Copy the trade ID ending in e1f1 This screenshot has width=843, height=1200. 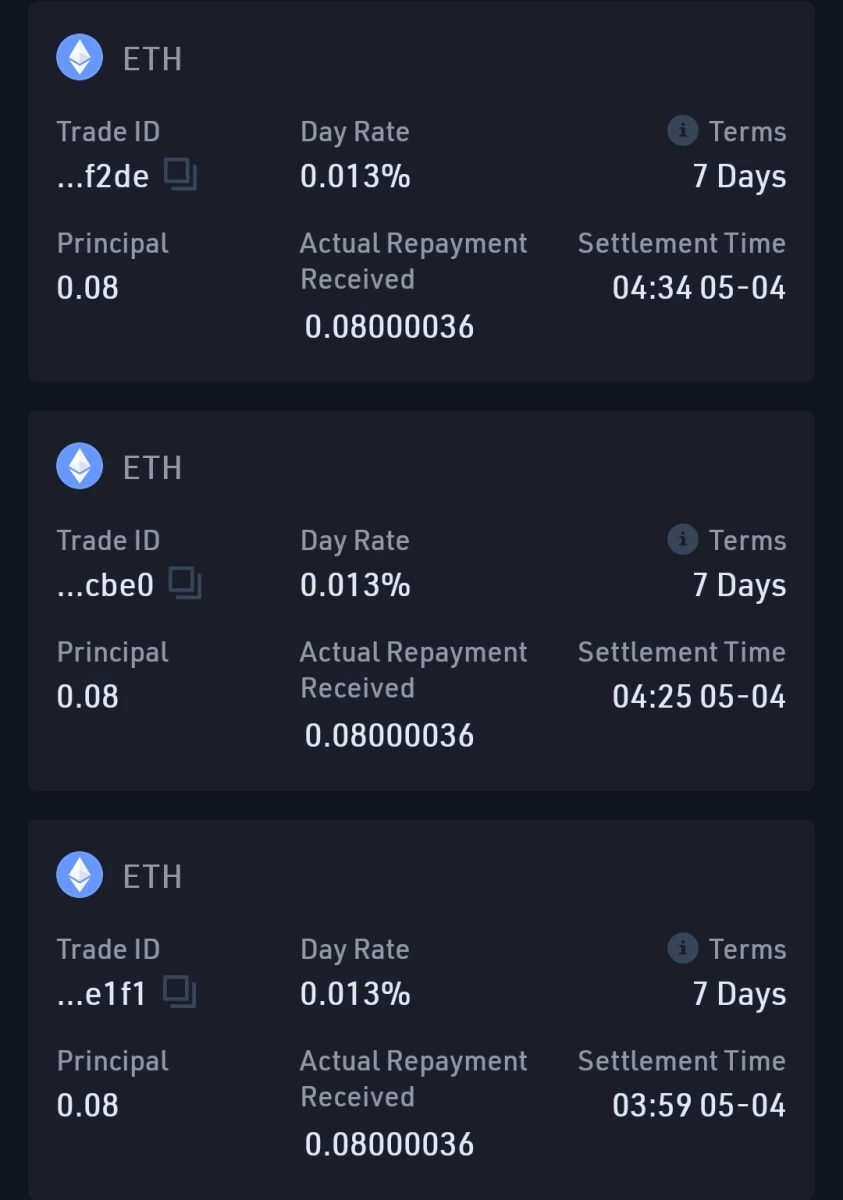click(179, 992)
